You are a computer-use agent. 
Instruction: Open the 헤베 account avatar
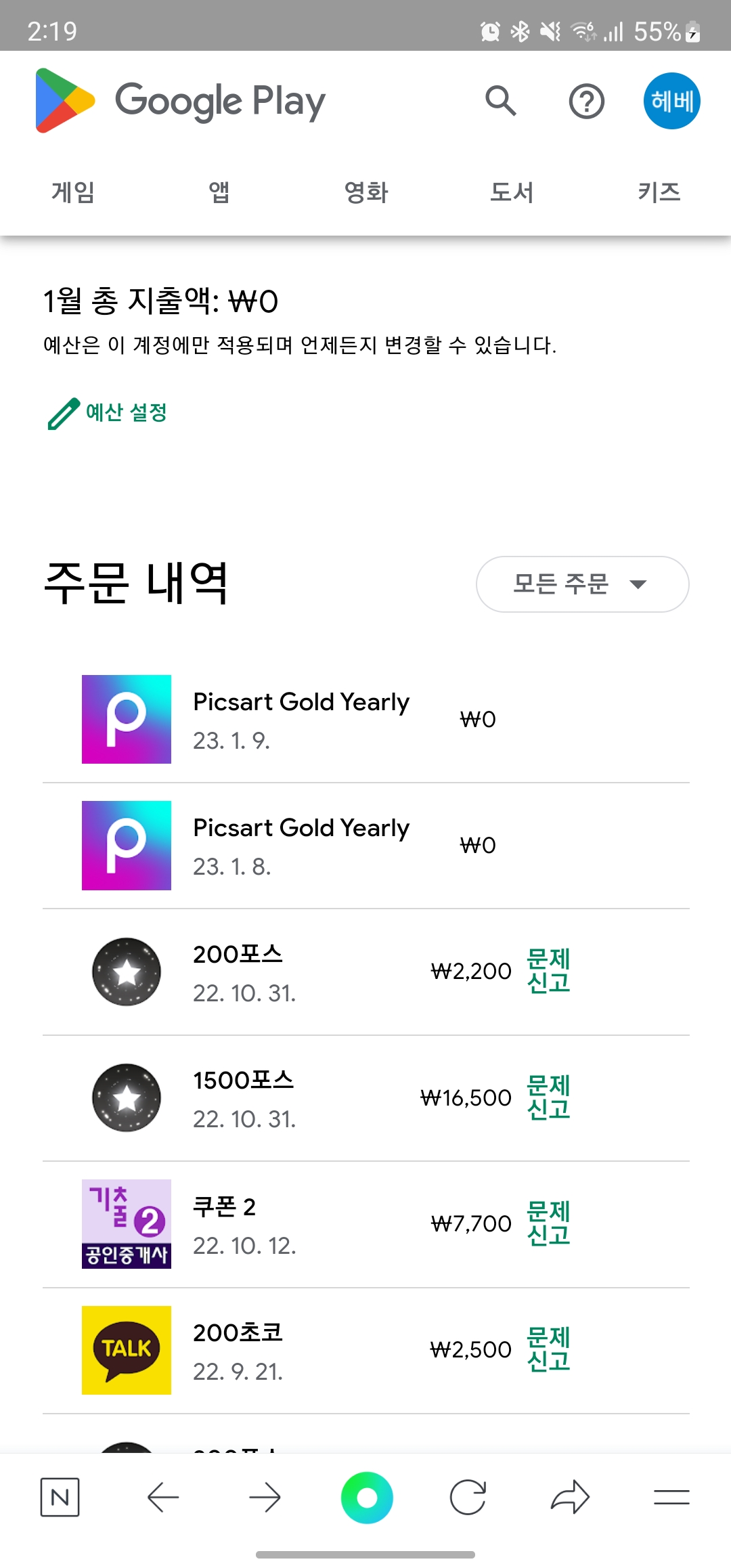[x=671, y=102]
